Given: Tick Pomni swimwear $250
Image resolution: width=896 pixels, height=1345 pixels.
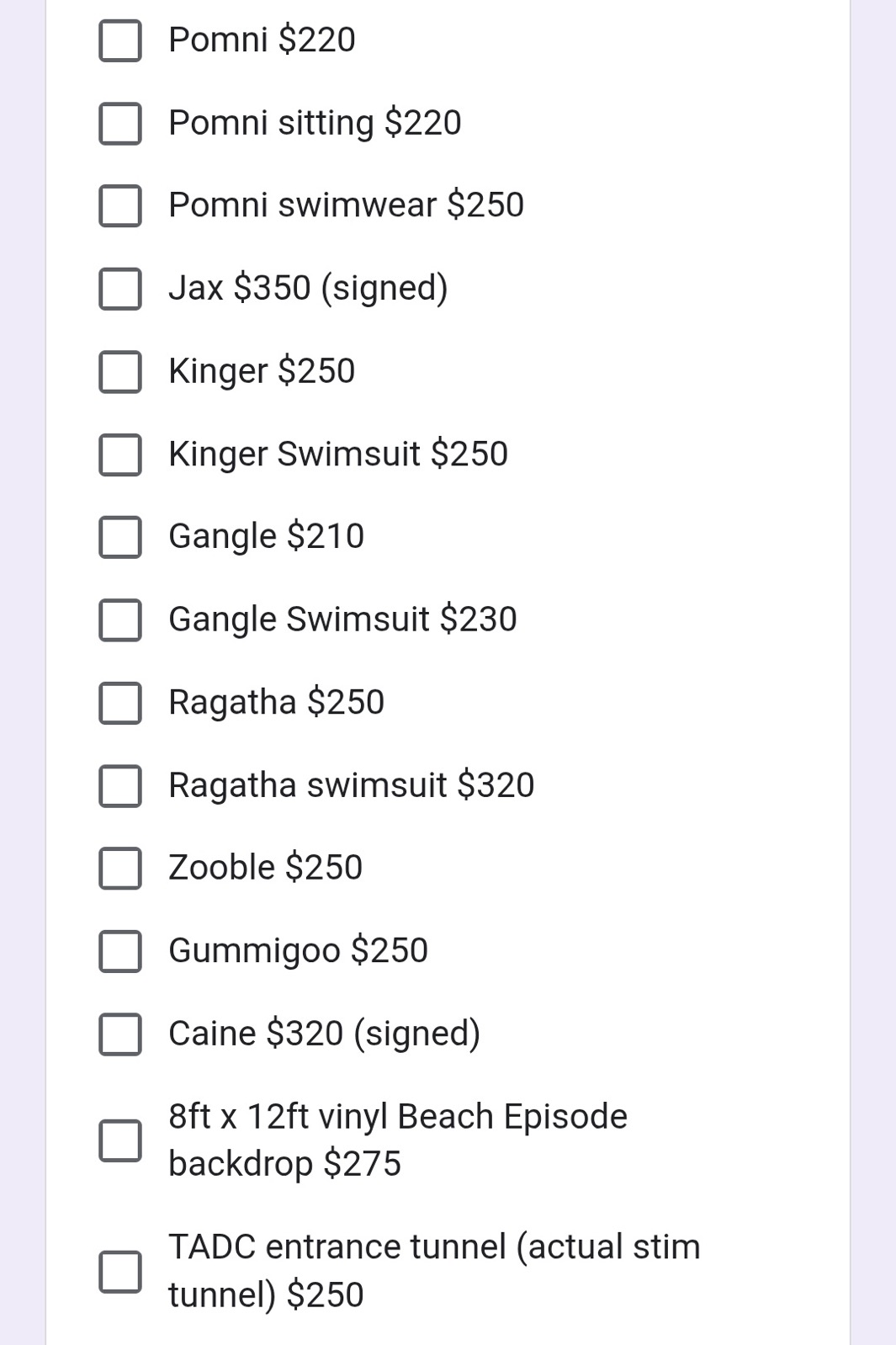Looking at the screenshot, I should (x=120, y=206).
